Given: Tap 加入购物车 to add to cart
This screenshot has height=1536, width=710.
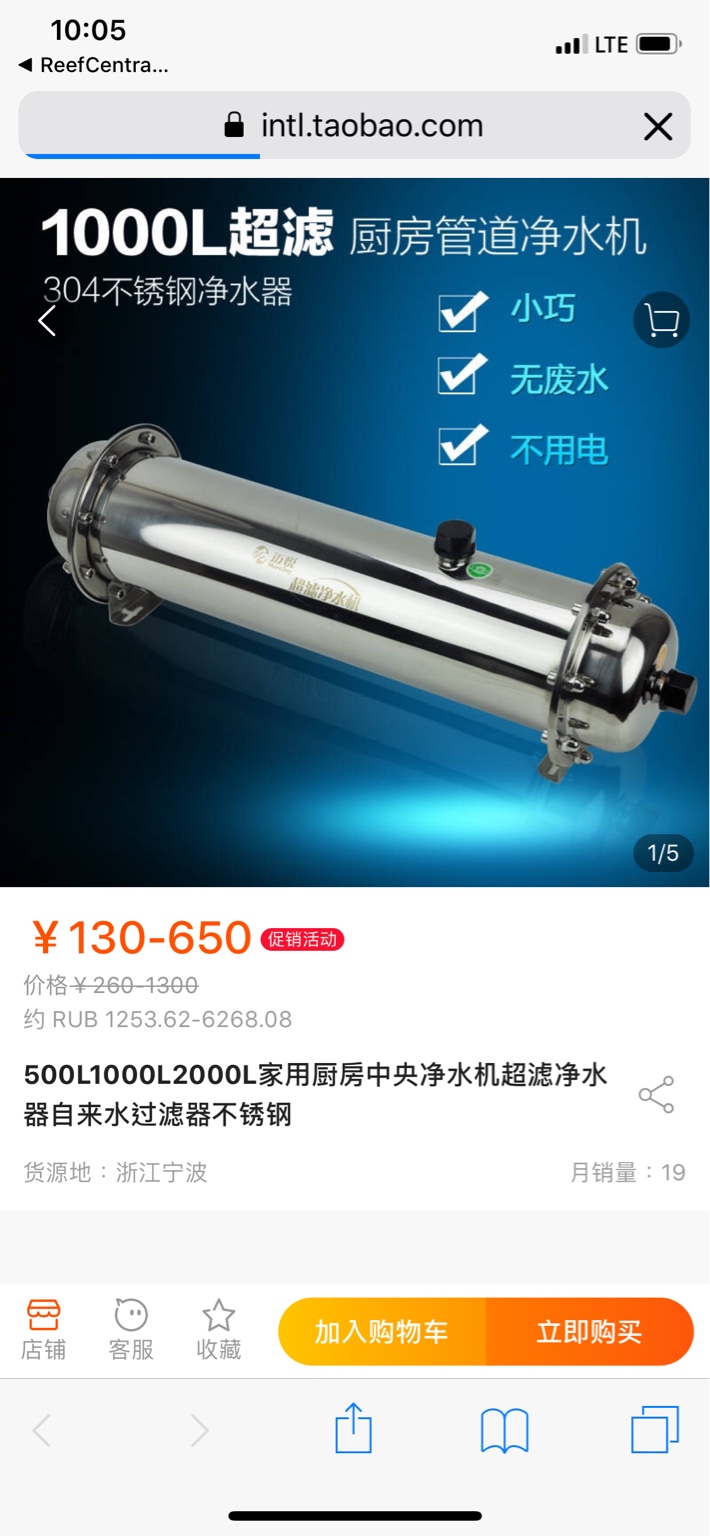Looking at the screenshot, I should pos(382,1332).
